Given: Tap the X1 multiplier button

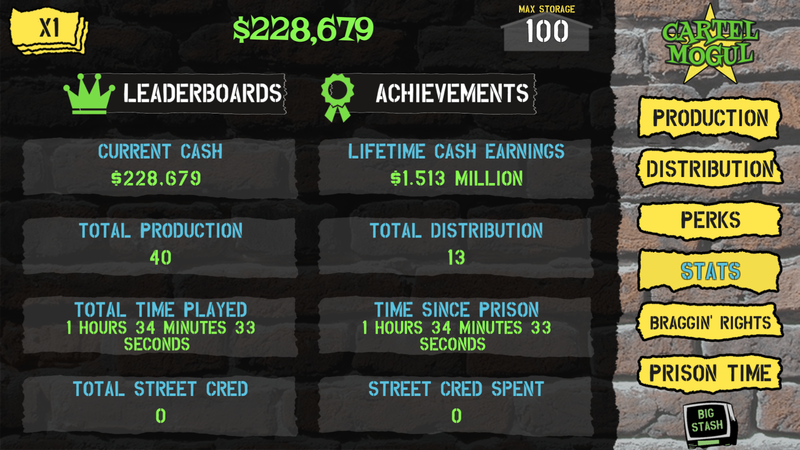Looking at the screenshot, I should (x=49, y=28).
